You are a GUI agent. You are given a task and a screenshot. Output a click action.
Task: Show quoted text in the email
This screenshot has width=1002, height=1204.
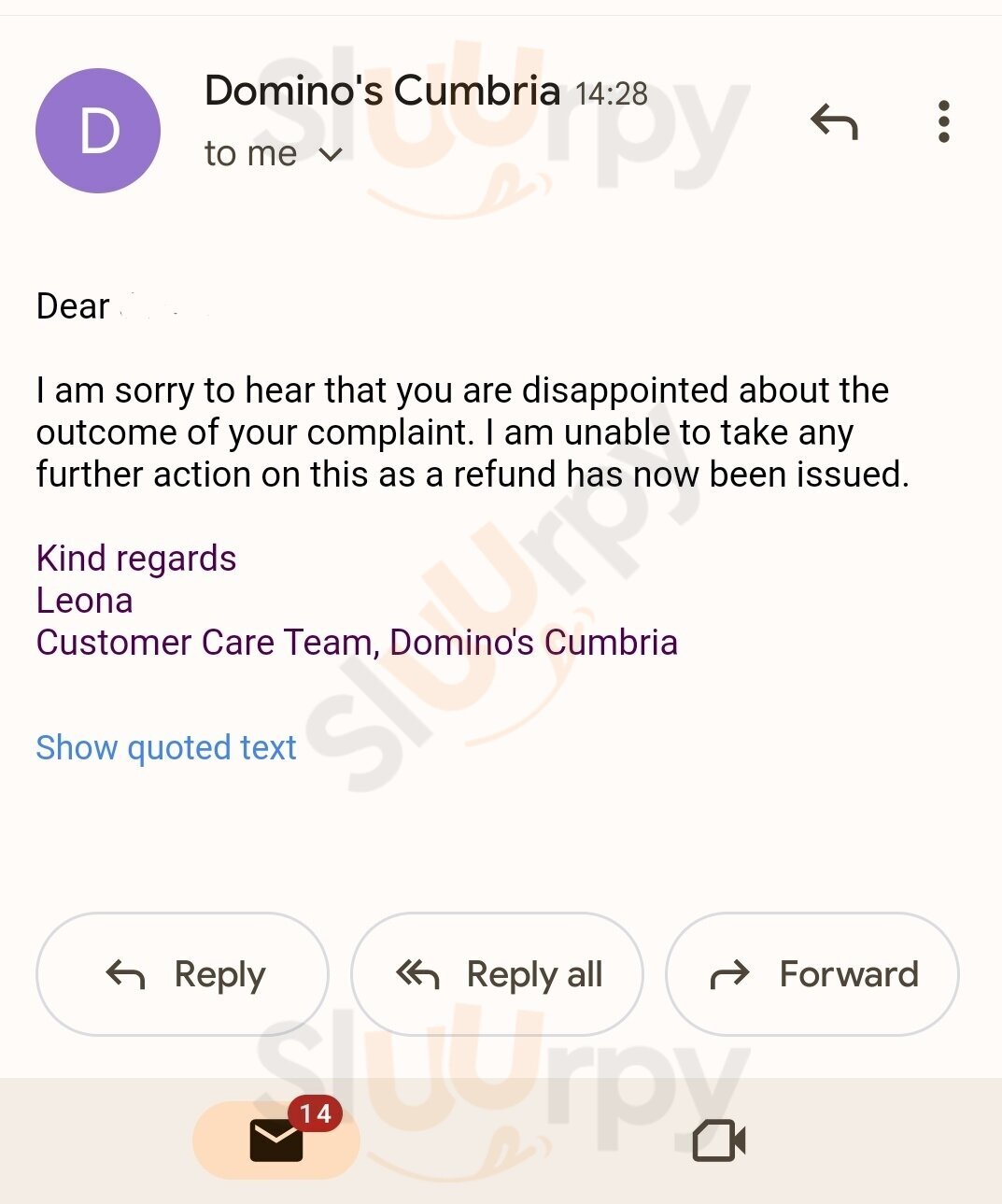click(x=165, y=747)
